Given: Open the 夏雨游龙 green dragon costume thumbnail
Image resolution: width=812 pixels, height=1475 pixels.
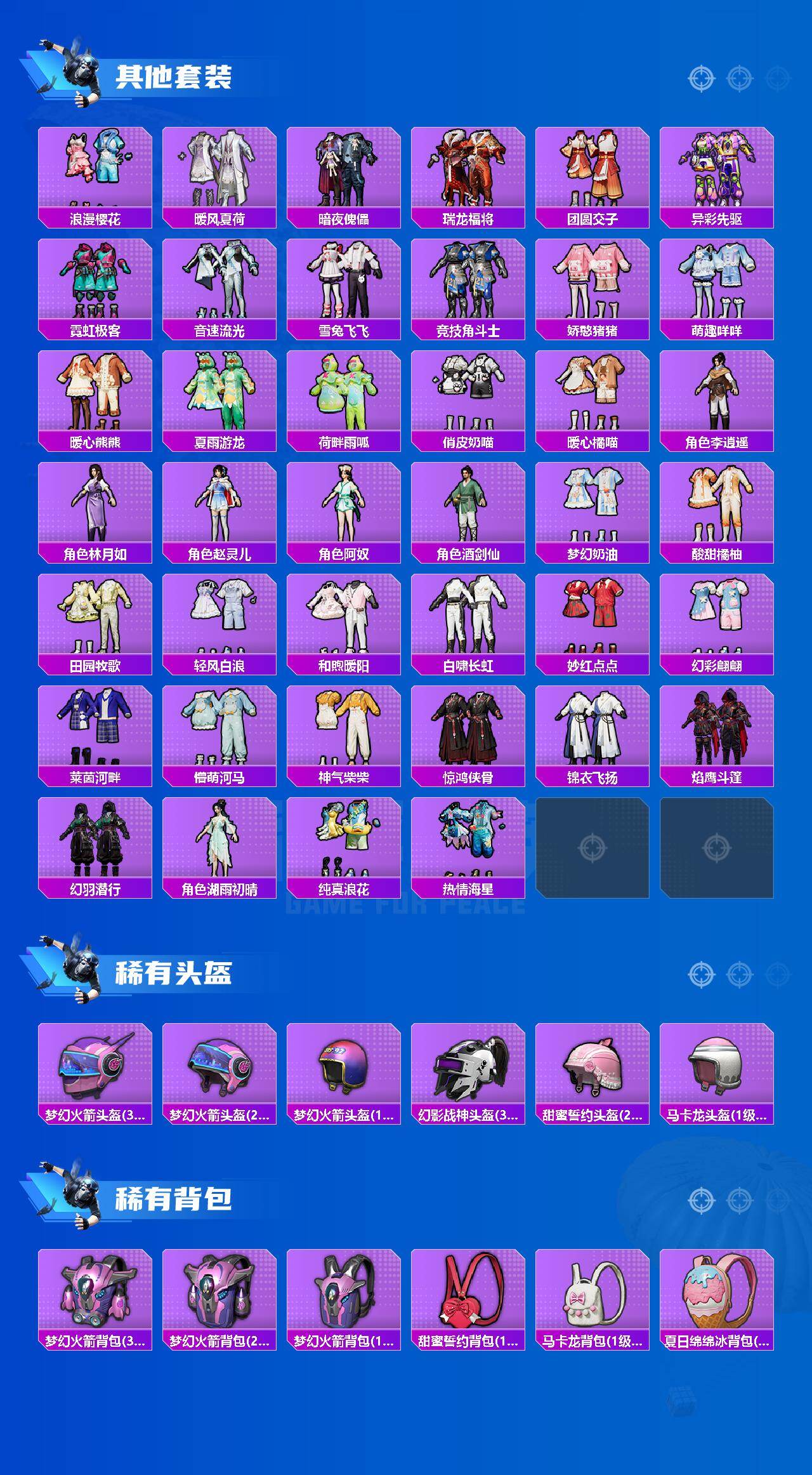Looking at the screenshot, I should pyautogui.click(x=218, y=390).
